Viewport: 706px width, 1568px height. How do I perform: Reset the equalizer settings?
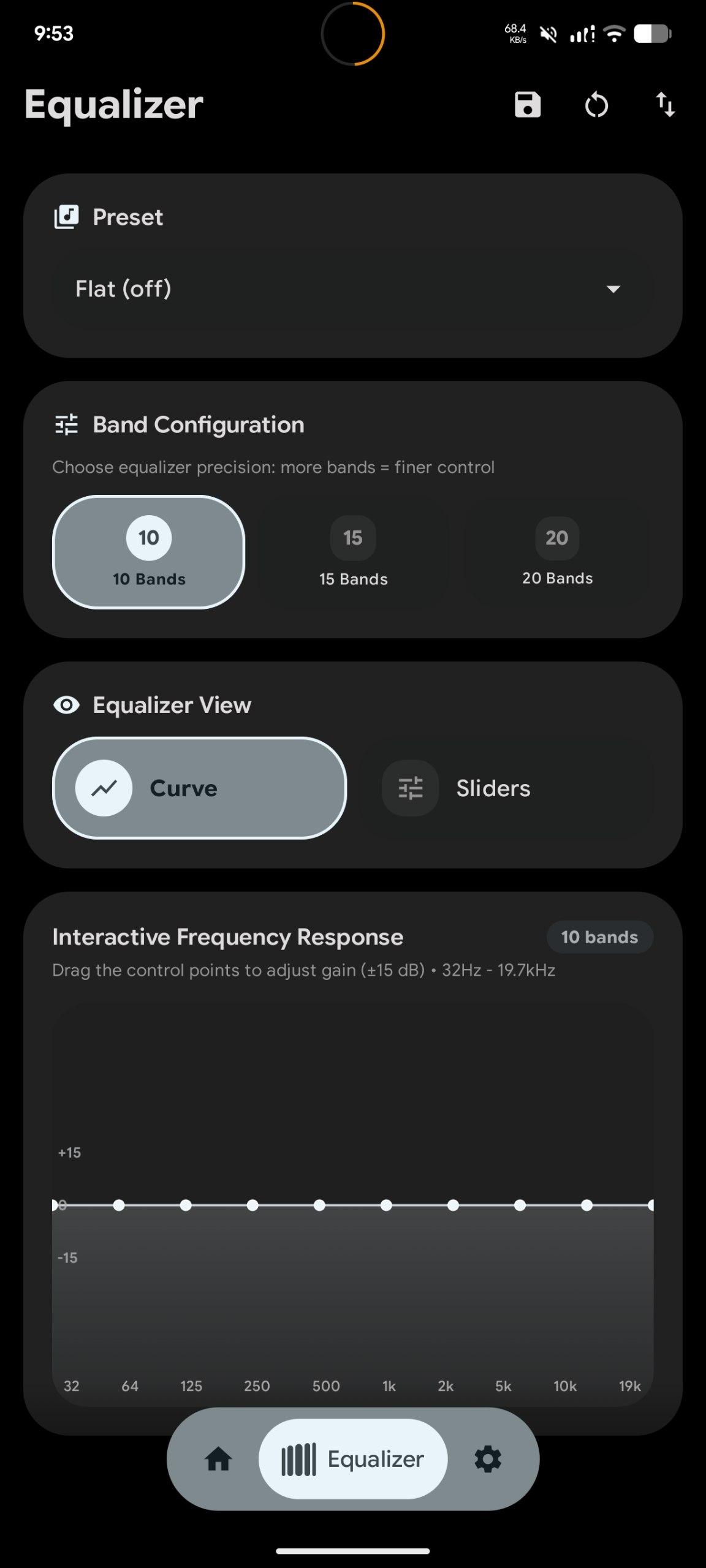pos(596,105)
